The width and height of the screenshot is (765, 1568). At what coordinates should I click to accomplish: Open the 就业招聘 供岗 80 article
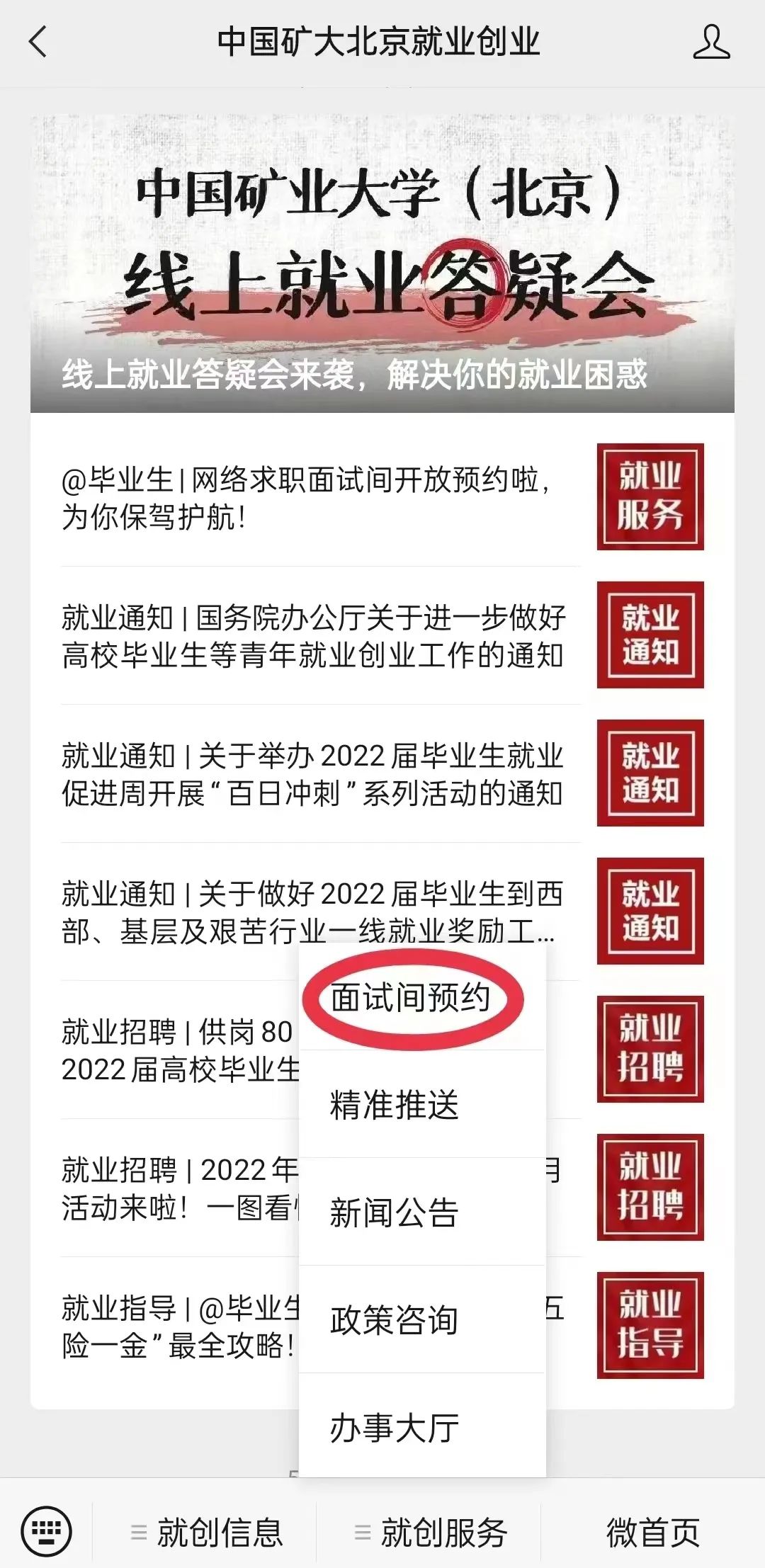pyautogui.click(x=177, y=1050)
